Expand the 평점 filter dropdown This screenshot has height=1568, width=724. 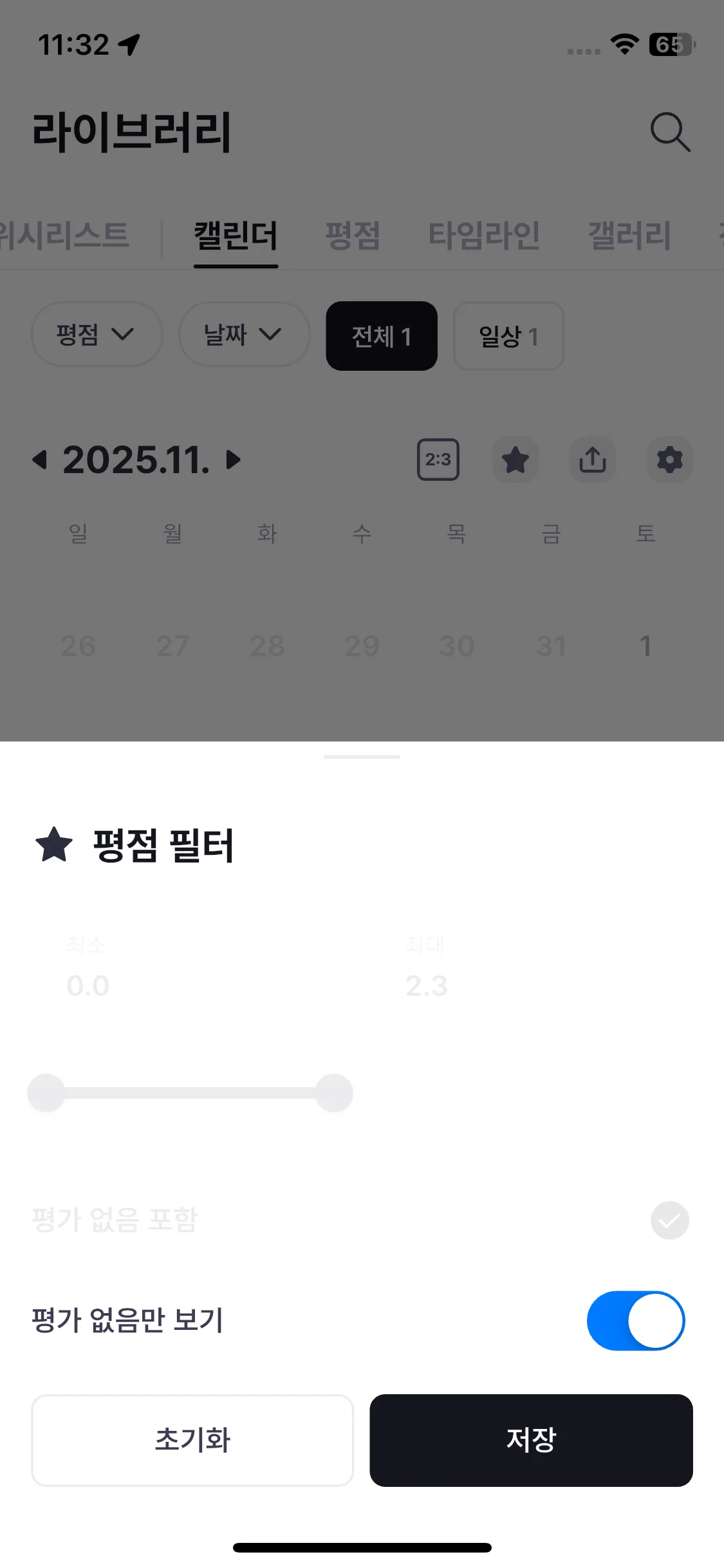pos(96,335)
